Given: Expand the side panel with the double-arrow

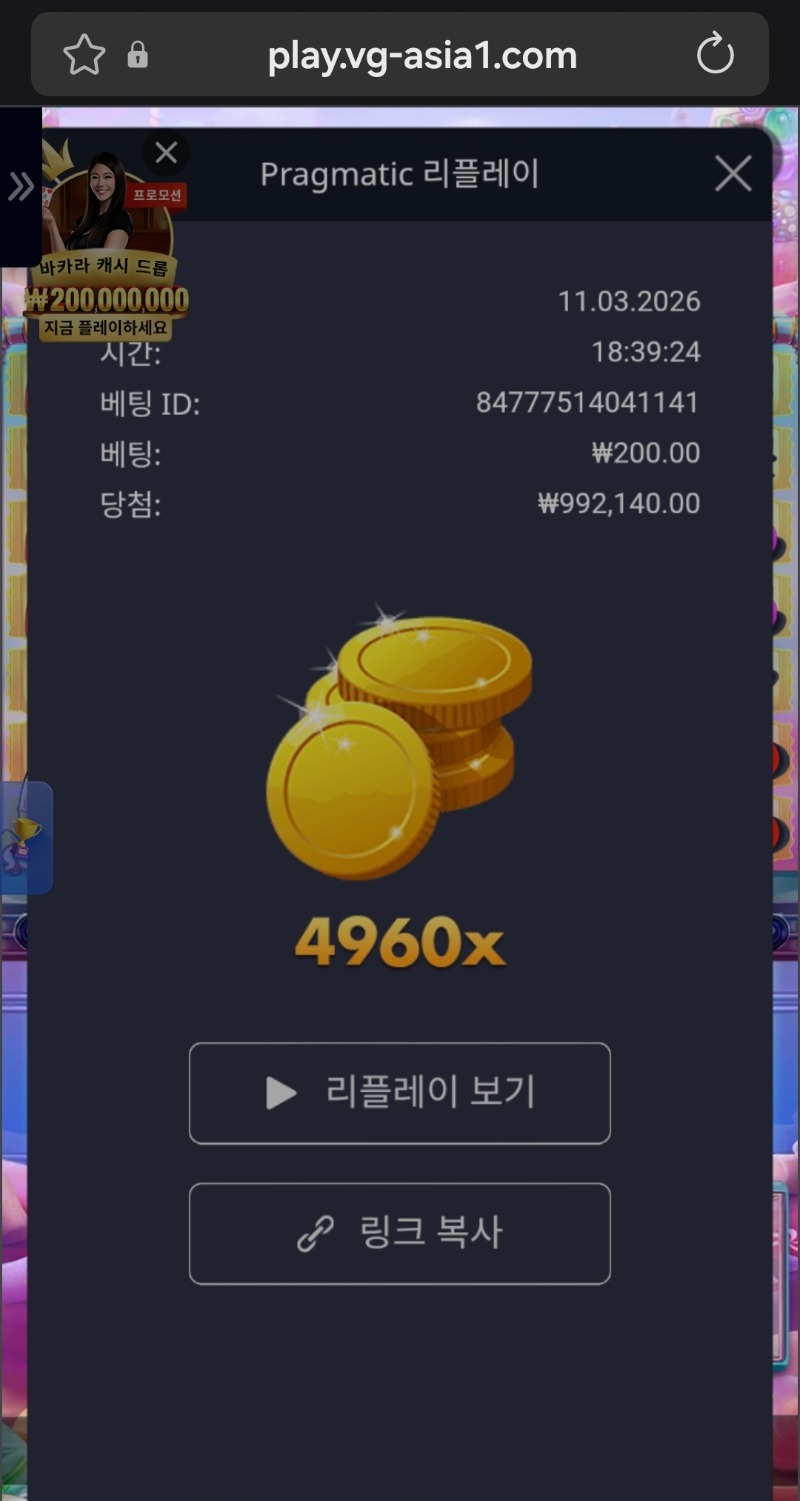Looking at the screenshot, I should pyautogui.click(x=21, y=186).
